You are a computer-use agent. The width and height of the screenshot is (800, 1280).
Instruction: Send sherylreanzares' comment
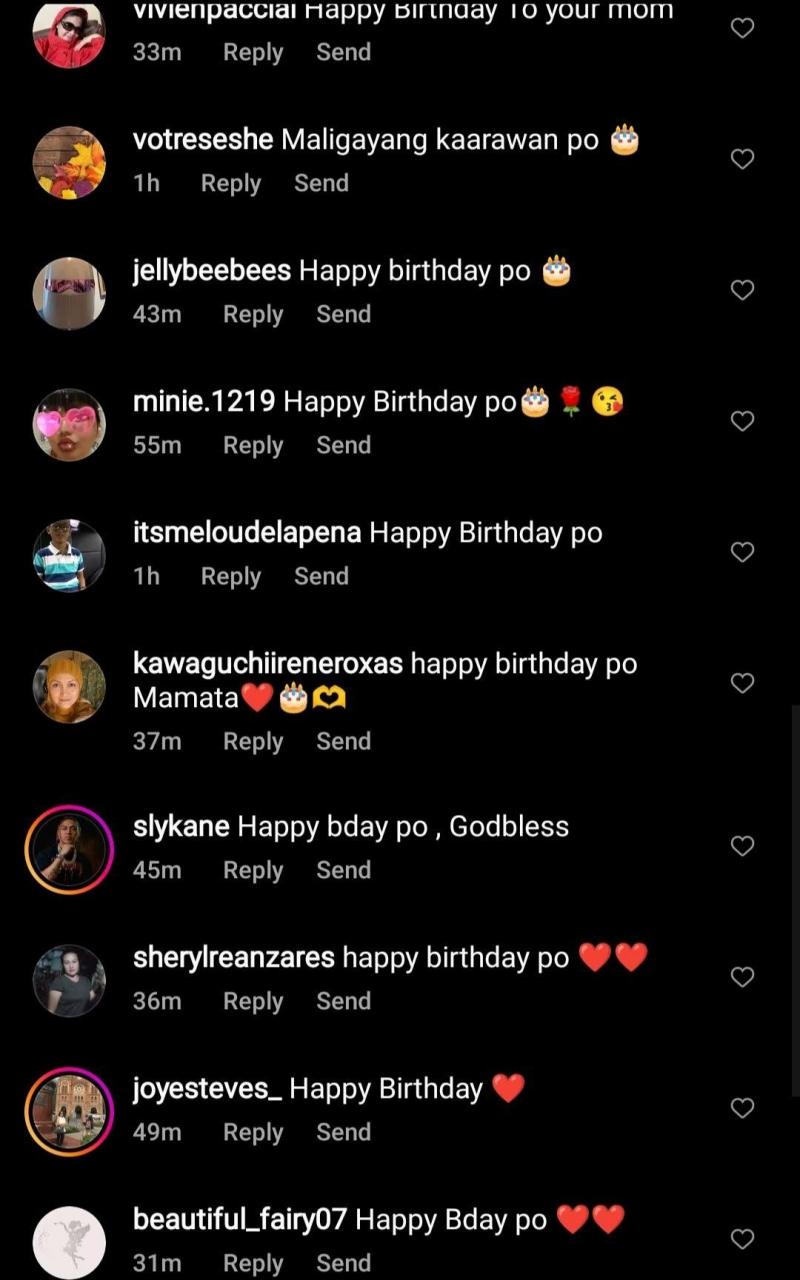[x=343, y=1001]
